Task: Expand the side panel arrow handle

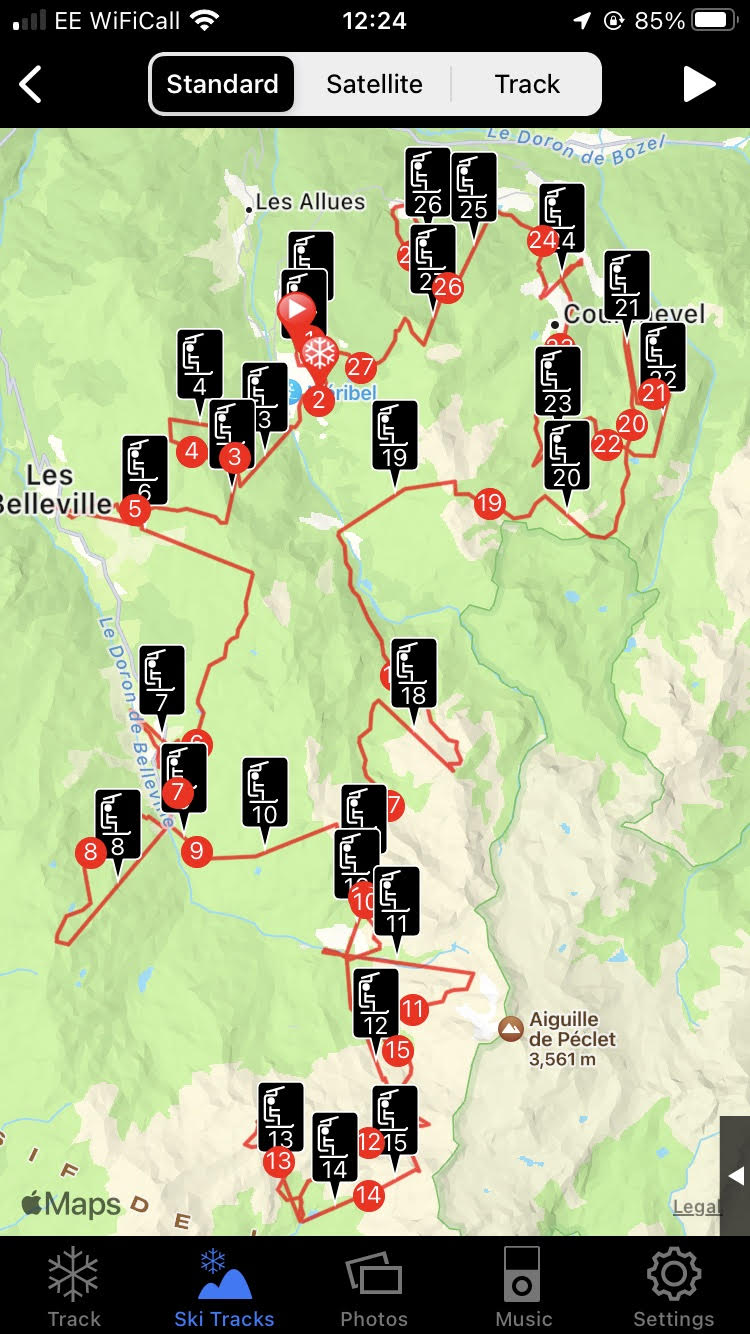Action: (x=735, y=1176)
